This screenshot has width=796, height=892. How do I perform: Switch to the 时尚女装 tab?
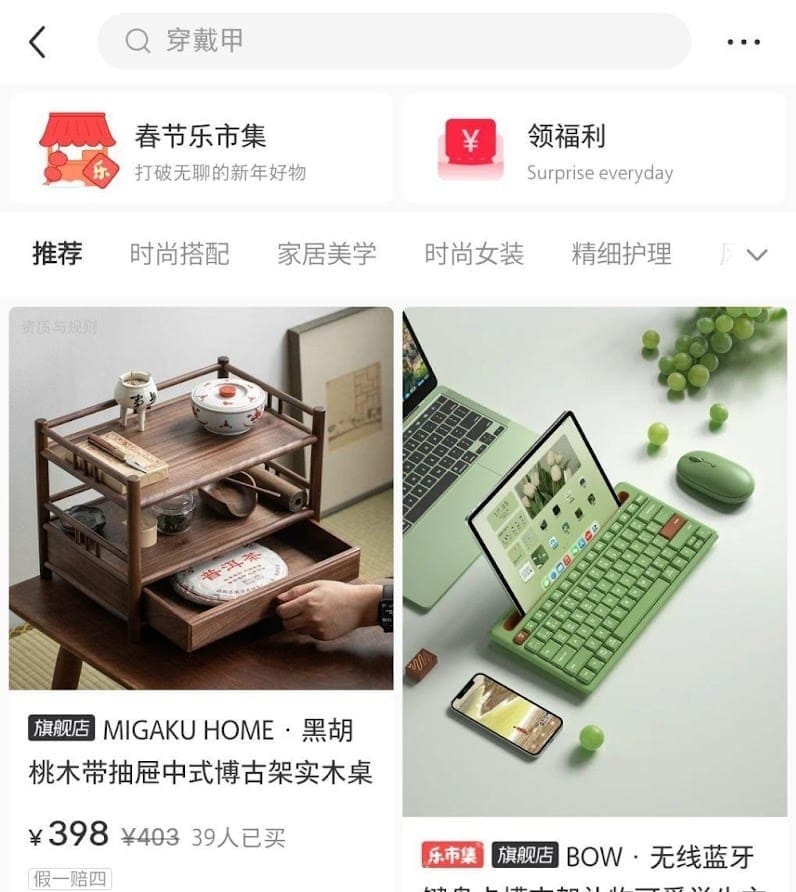[x=473, y=254]
